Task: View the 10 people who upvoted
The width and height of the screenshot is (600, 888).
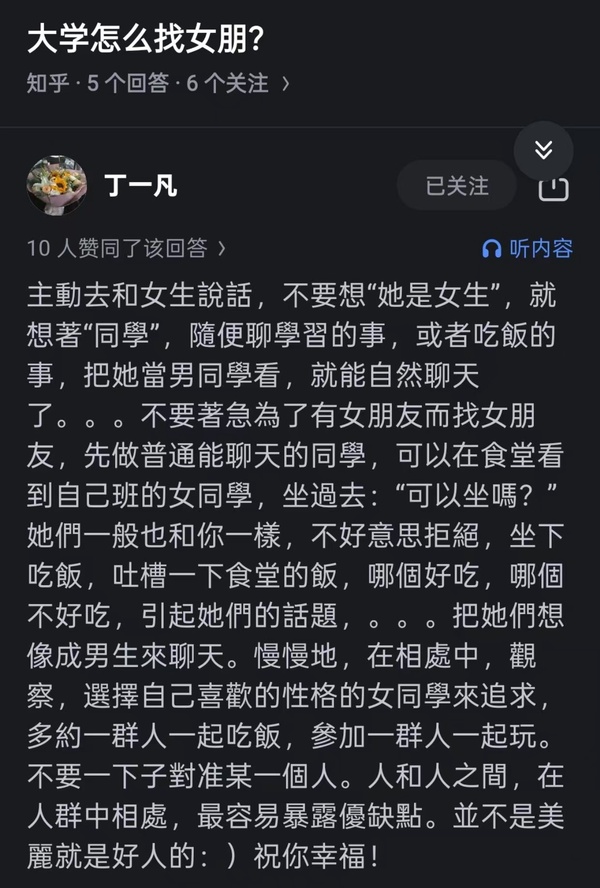Action: tap(126, 248)
